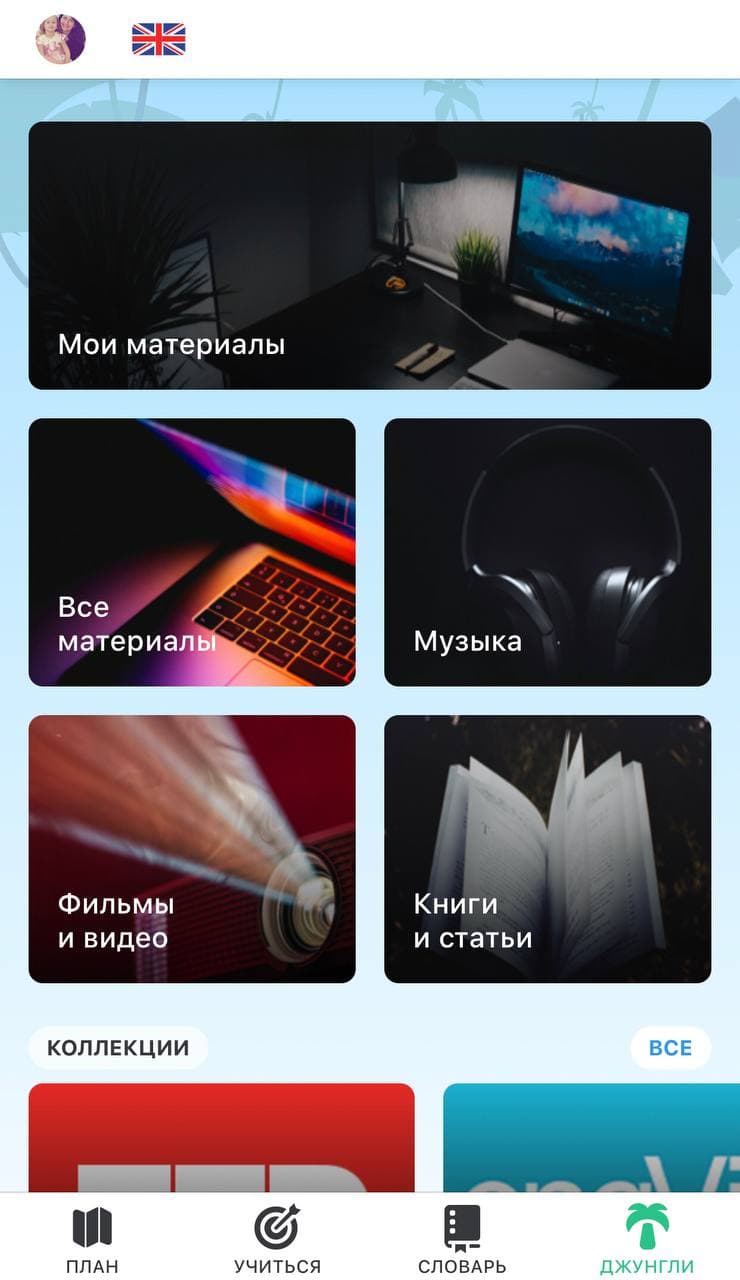Open the Книги и статьи card
Viewport: 740px width, 1280px height.
[x=547, y=849]
